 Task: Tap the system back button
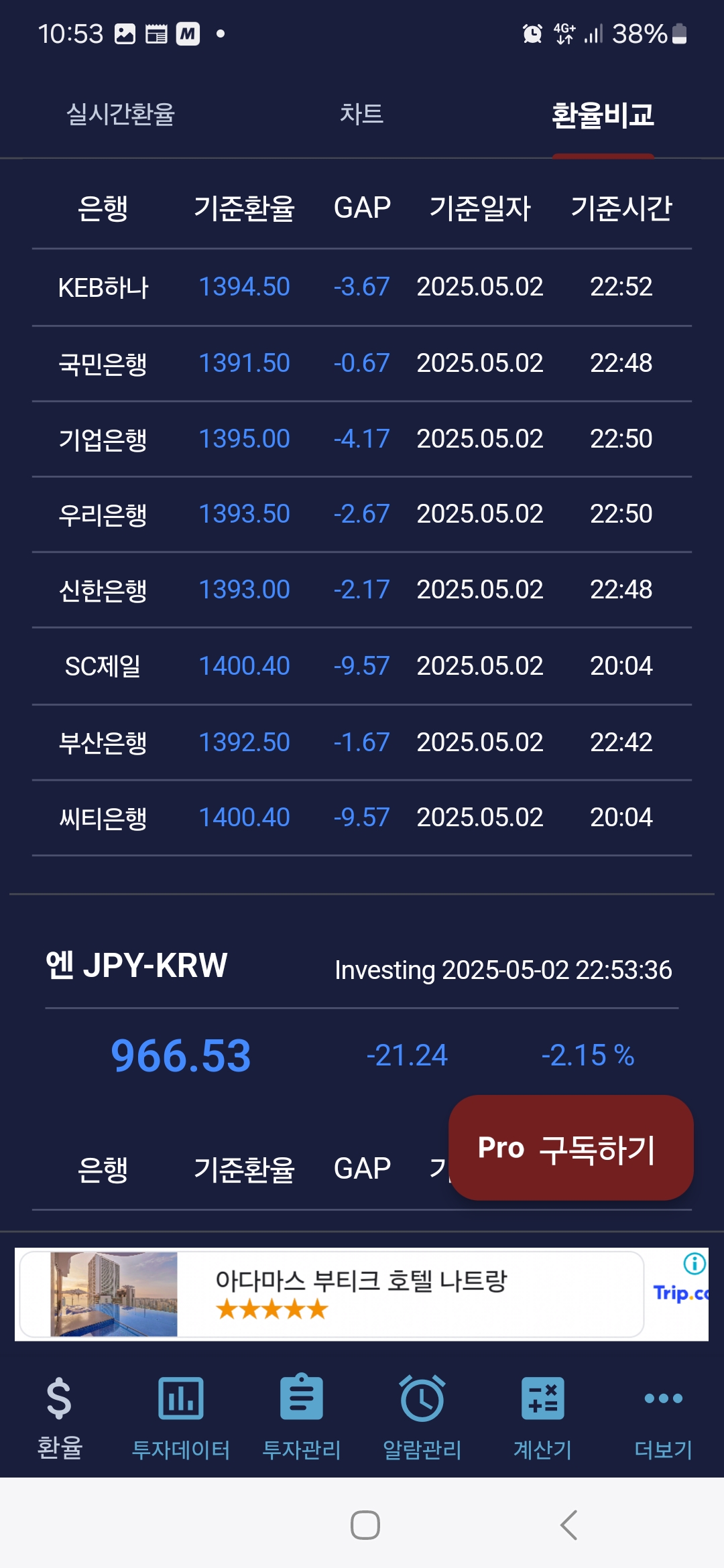tap(568, 1525)
